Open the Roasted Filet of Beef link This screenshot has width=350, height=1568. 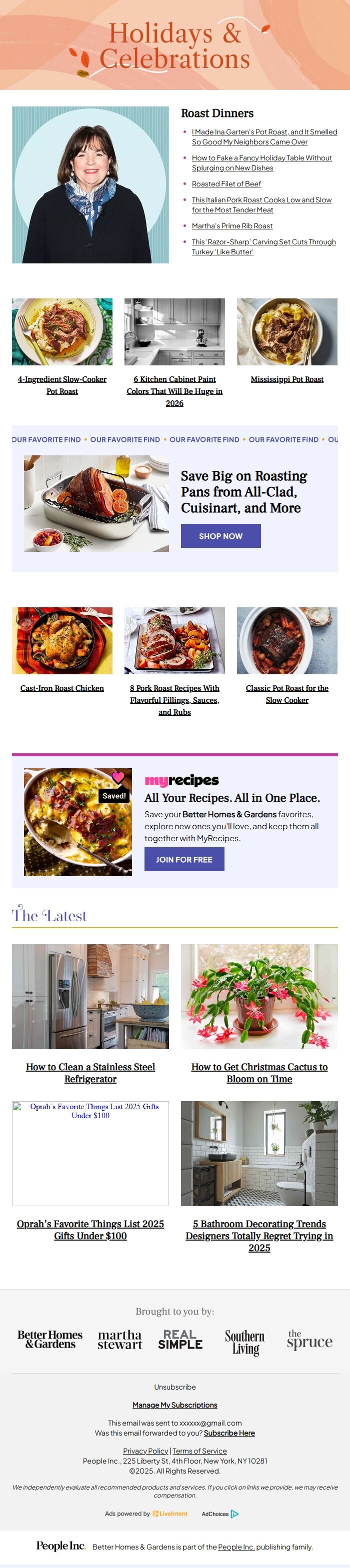point(226,184)
